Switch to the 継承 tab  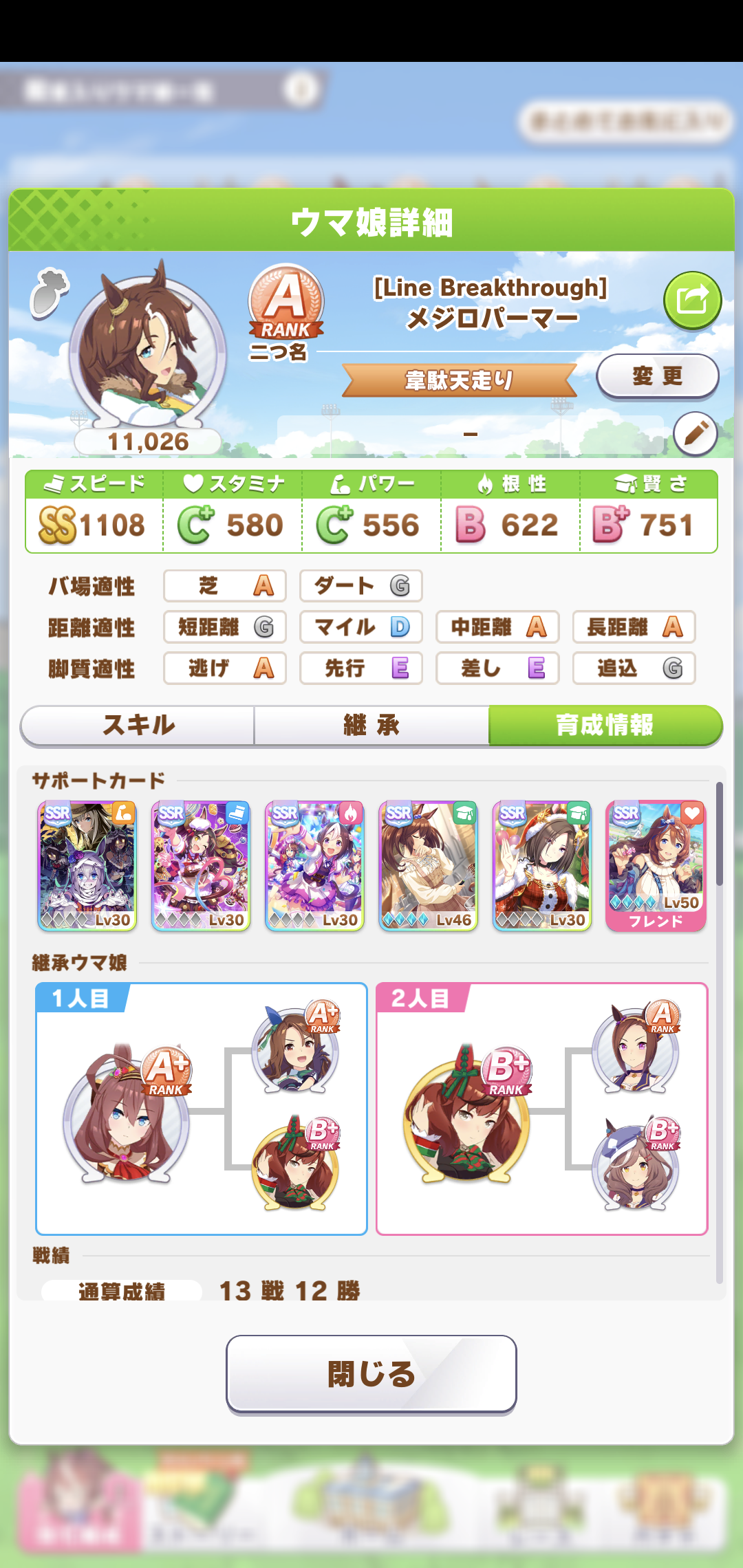(x=371, y=725)
